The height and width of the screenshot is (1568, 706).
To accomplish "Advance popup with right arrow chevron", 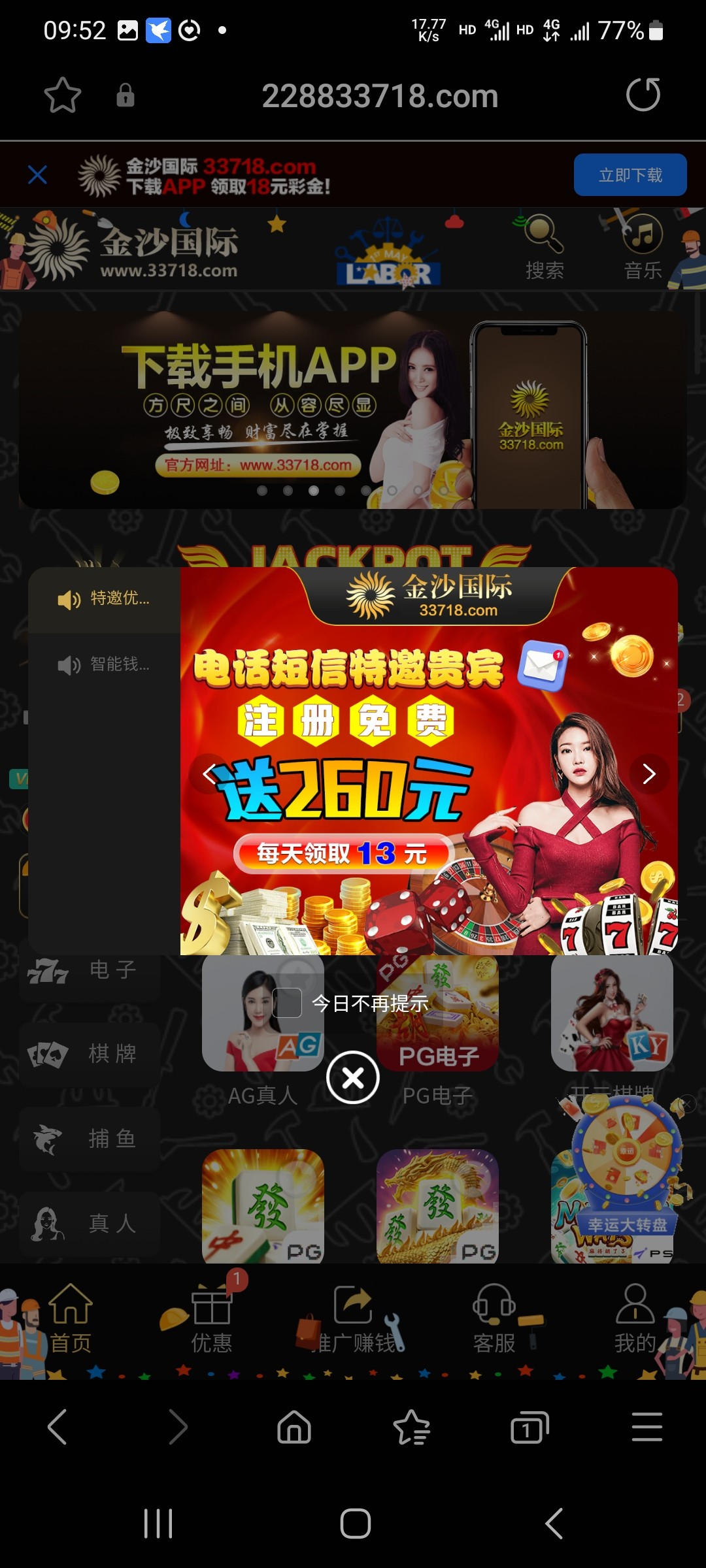I will 649,775.
